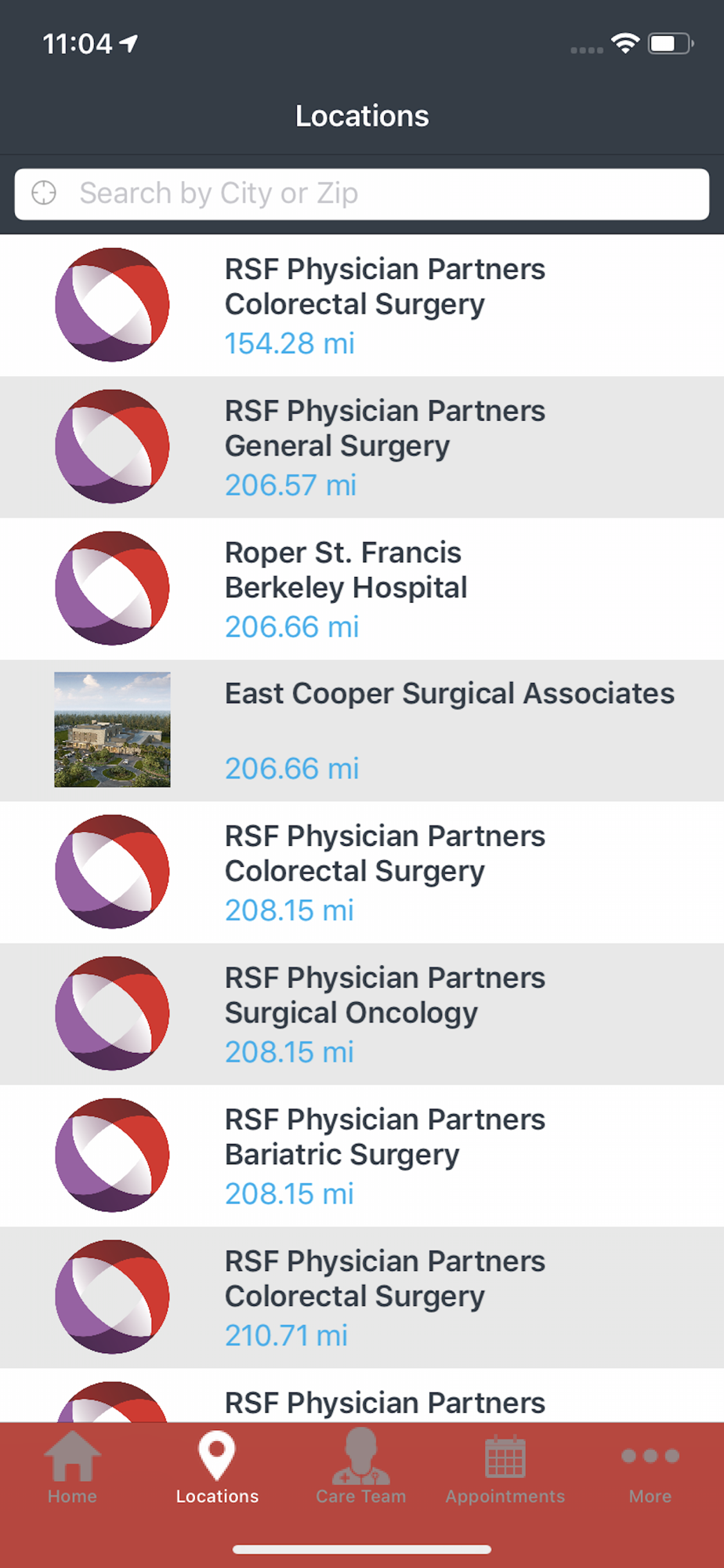The width and height of the screenshot is (724, 1568).
Task: Open RSF Physician Partners Bariatric Surgery
Action: 362,1156
